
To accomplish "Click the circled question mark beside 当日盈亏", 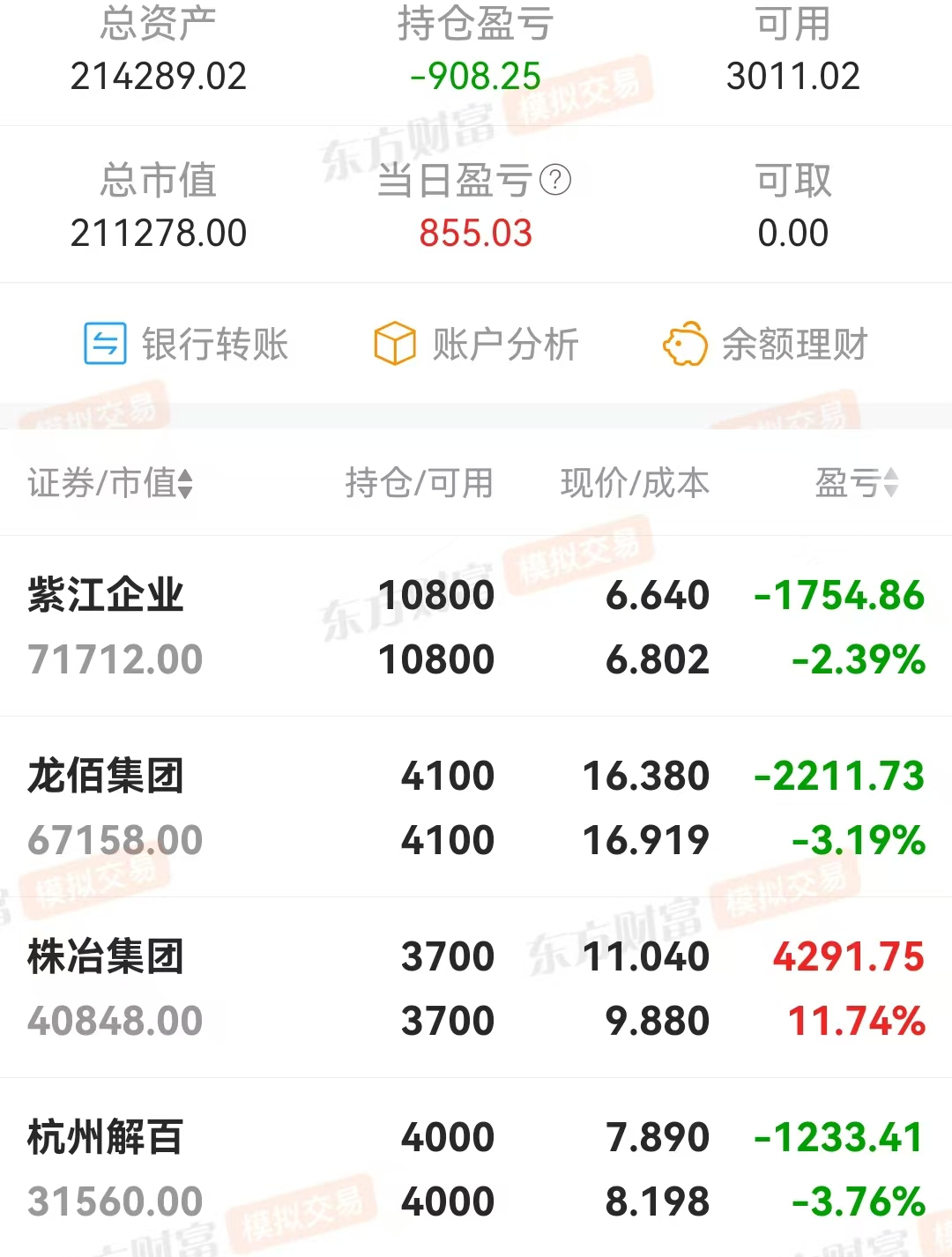I will (x=555, y=180).
